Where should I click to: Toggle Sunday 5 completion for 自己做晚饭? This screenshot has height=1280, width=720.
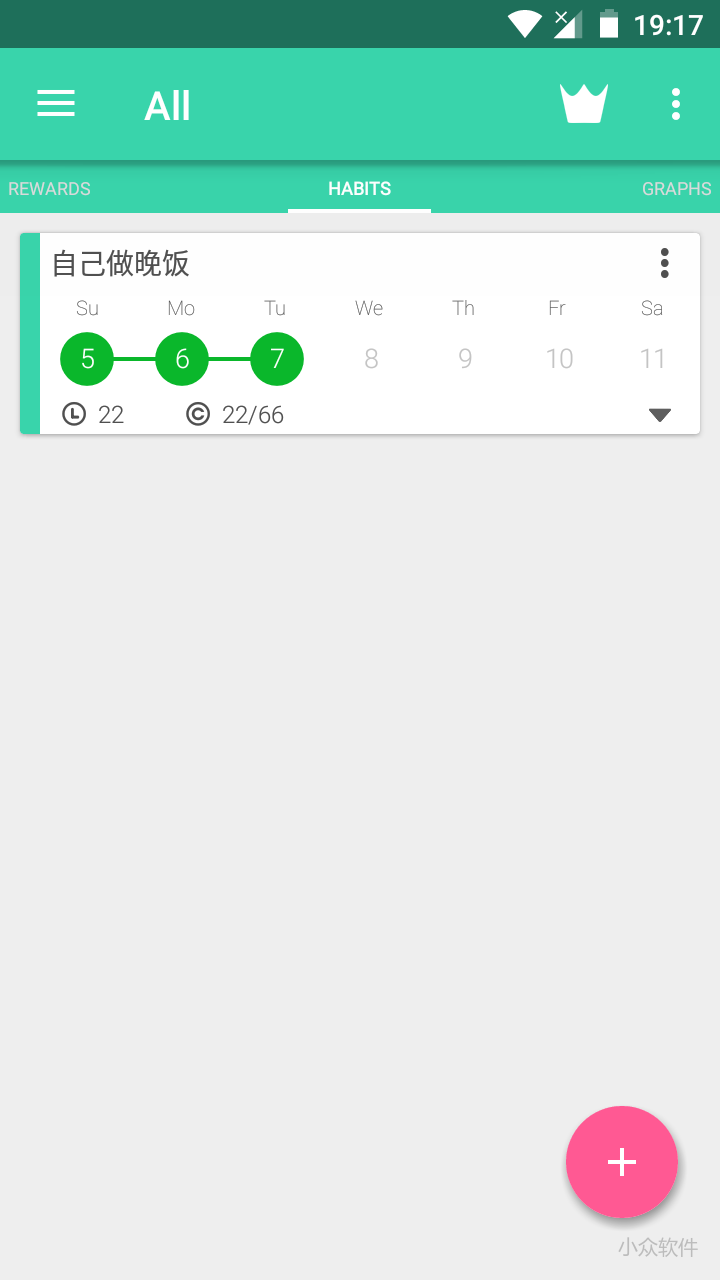tap(87, 358)
